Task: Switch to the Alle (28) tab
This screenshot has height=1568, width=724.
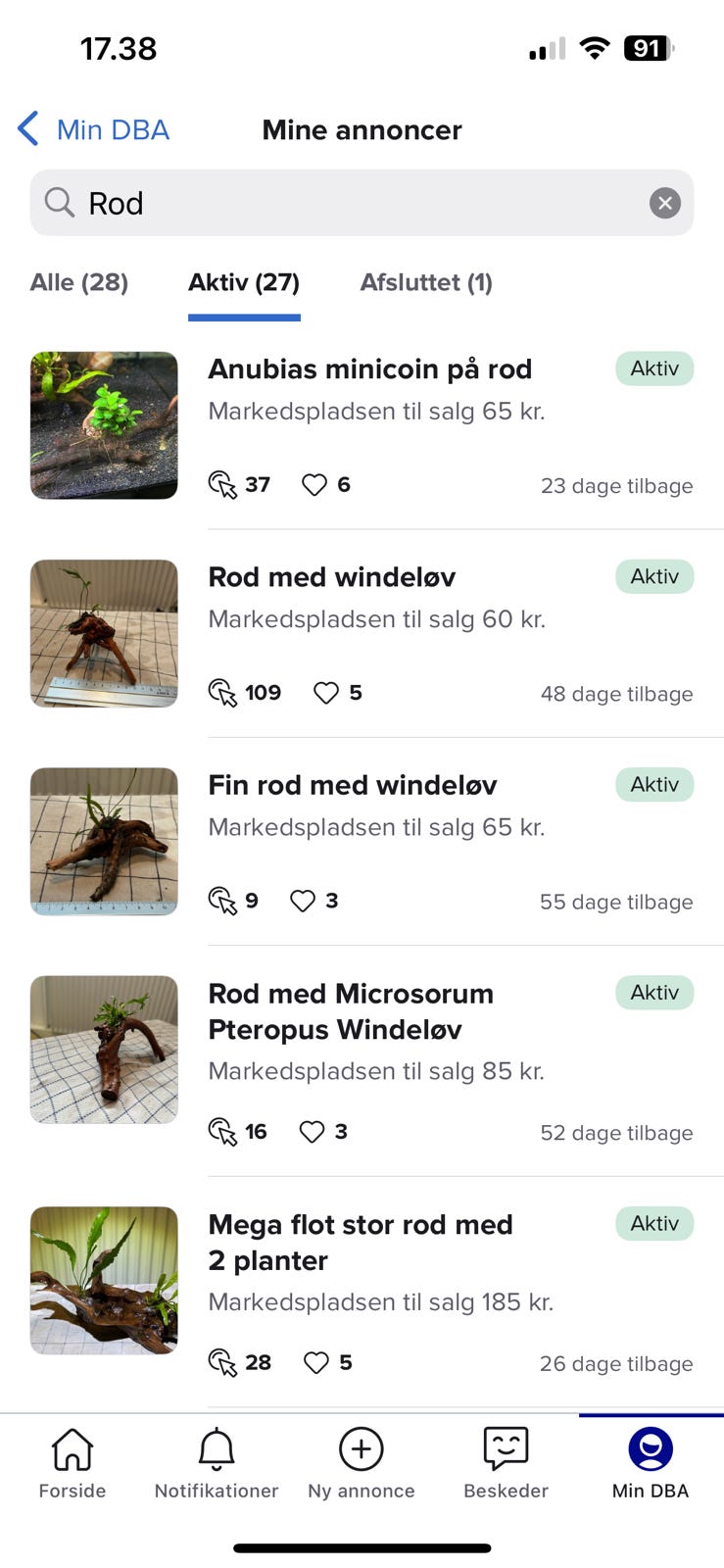Action: (79, 282)
